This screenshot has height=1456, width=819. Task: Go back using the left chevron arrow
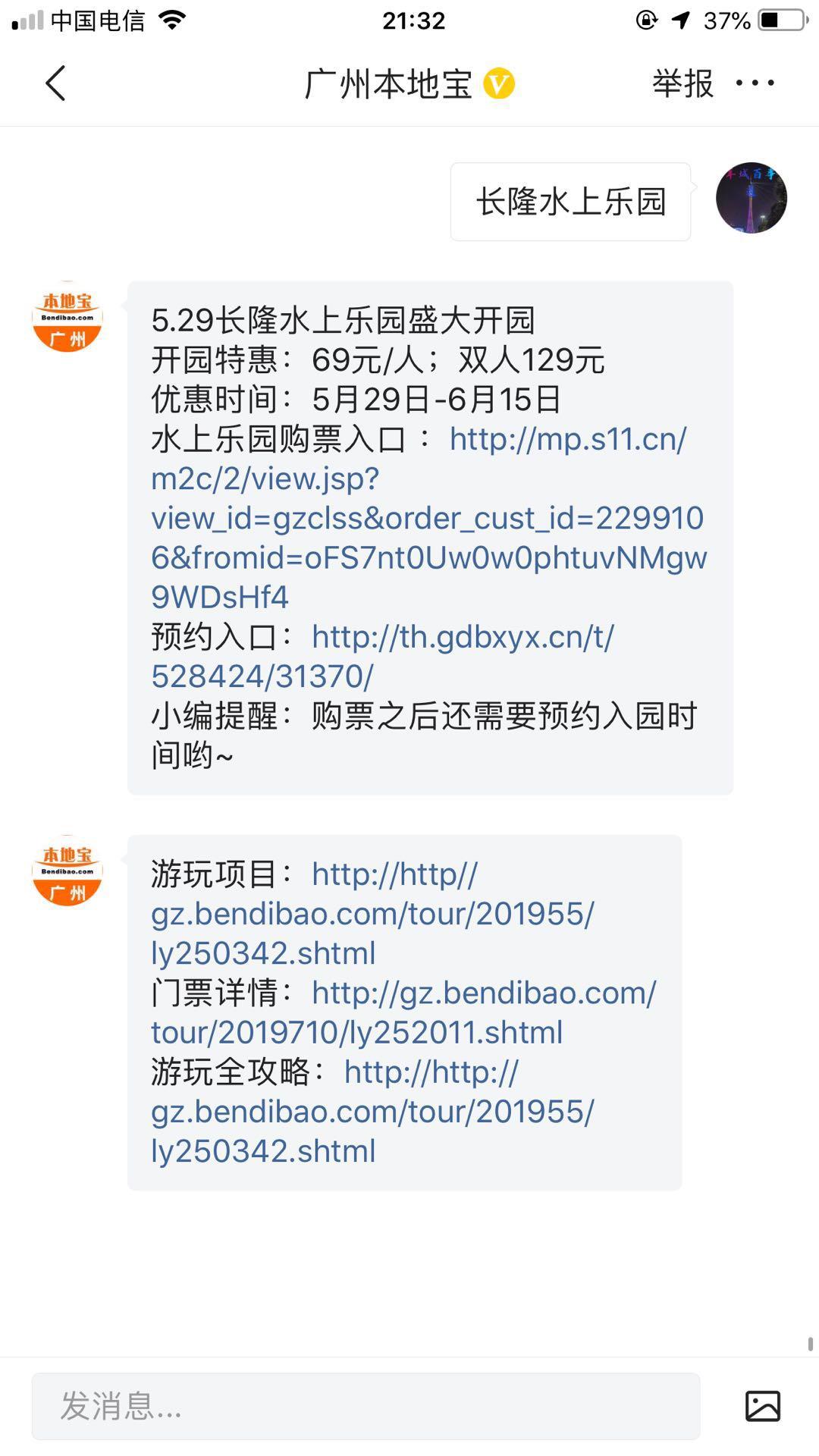(x=55, y=83)
